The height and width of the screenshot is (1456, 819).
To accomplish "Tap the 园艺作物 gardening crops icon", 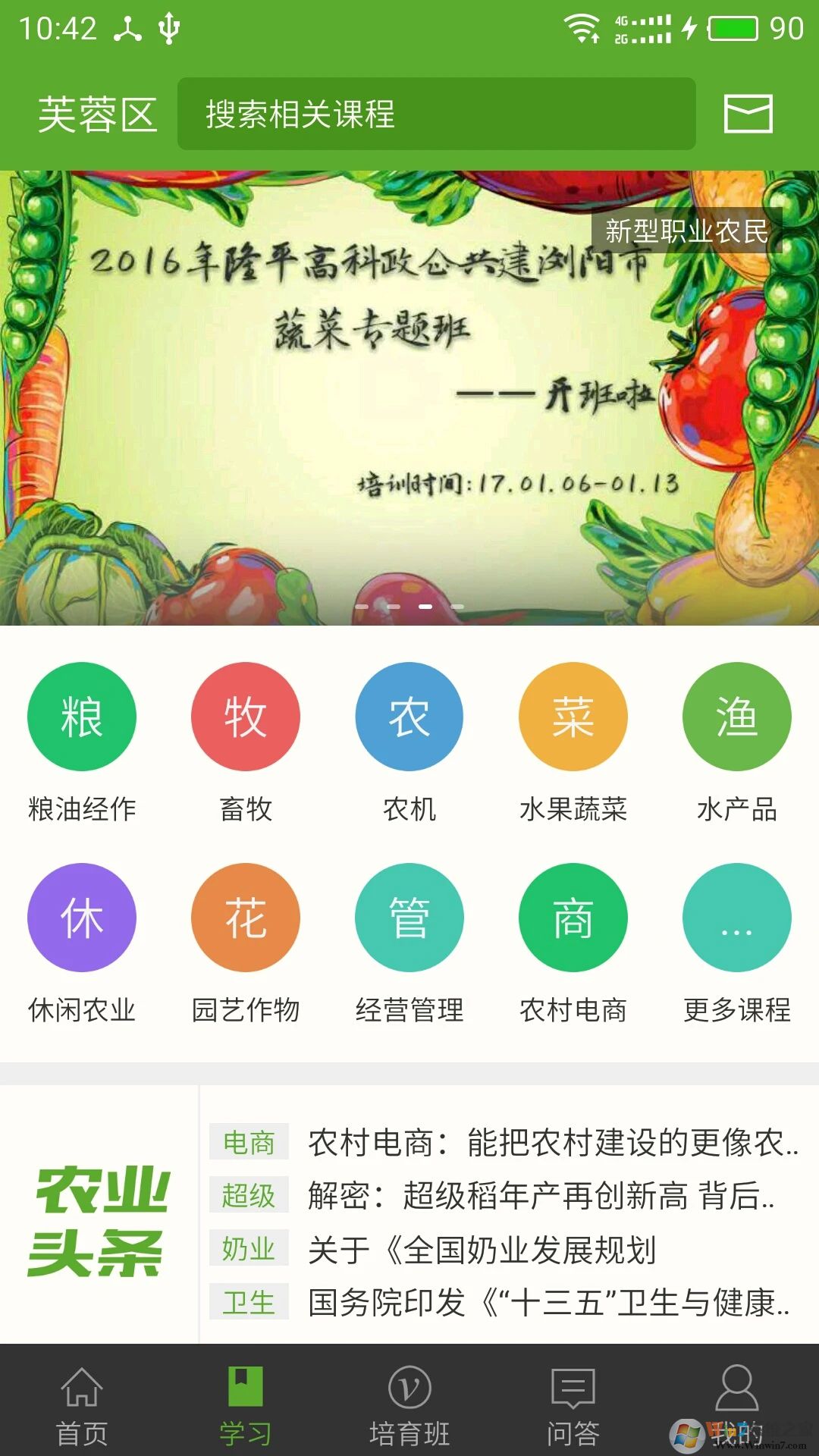I will 245,916.
